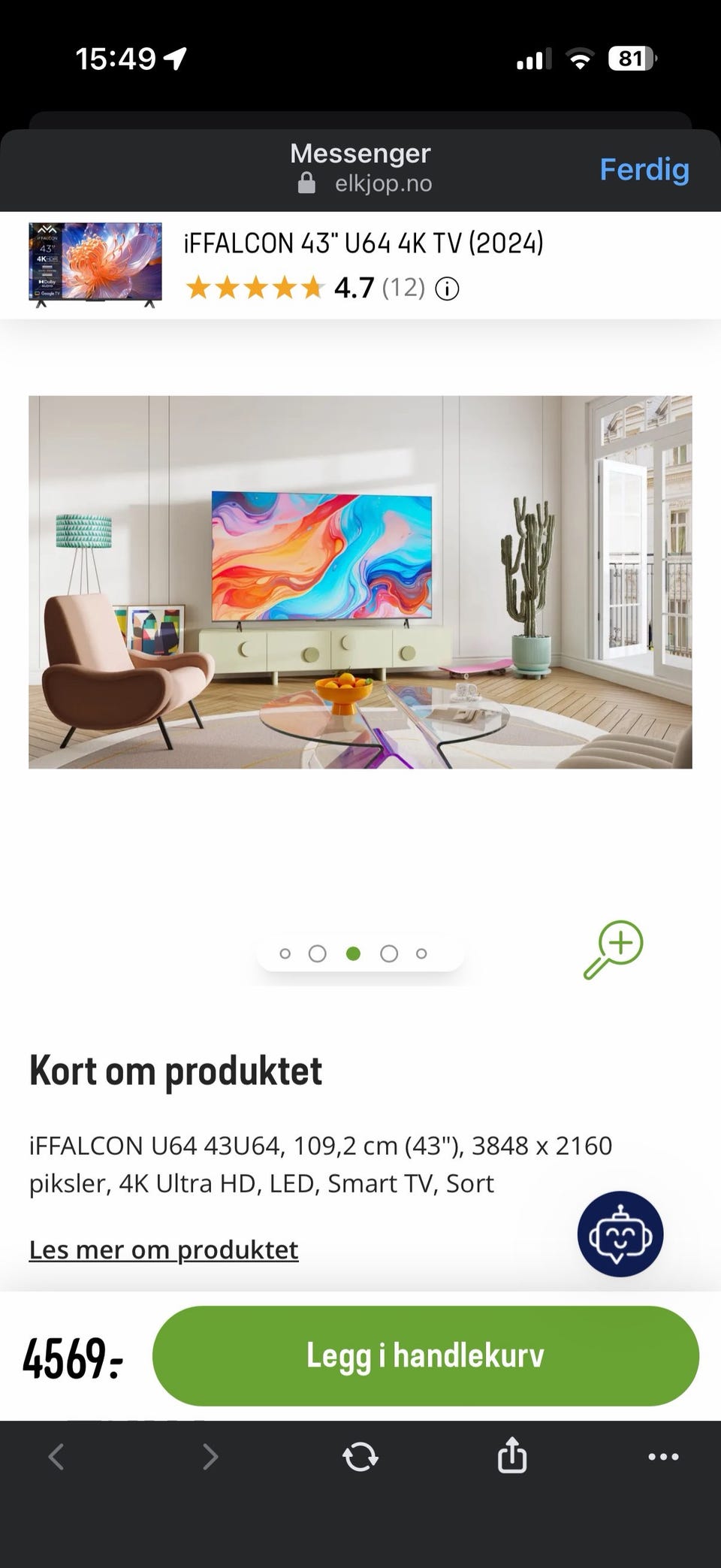Open the more options menu at bottom right

tap(665, 1456)
